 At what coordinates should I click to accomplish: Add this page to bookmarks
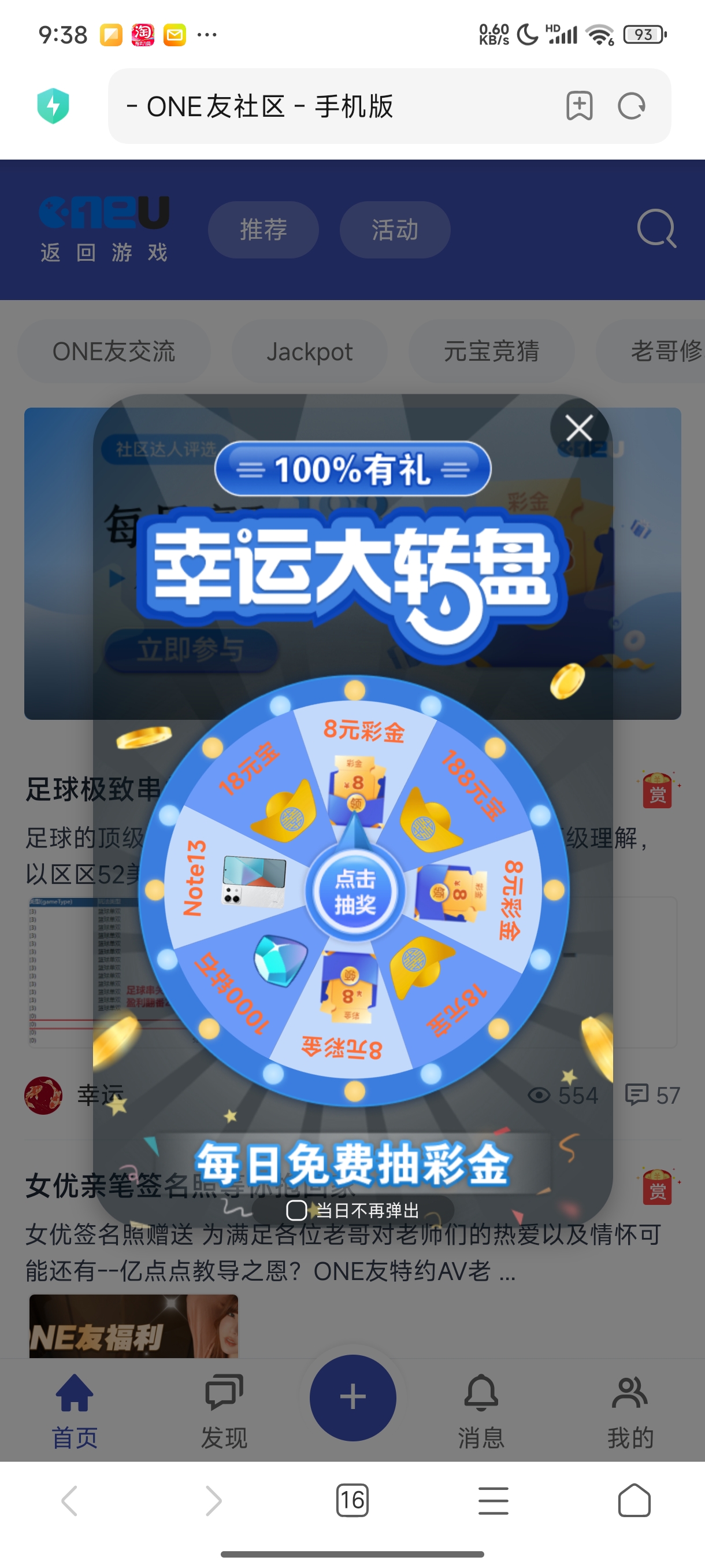579,106
